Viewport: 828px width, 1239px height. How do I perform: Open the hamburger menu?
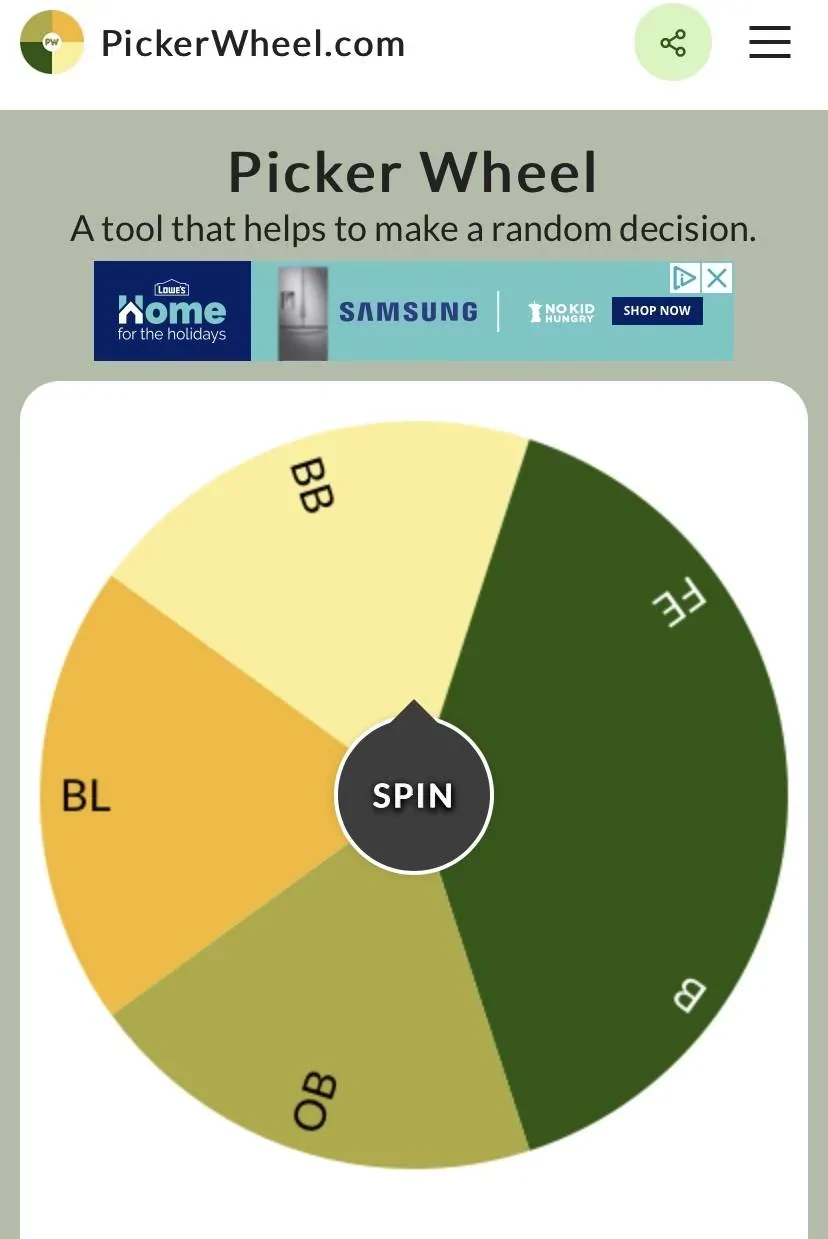click(x=769, y=43)
